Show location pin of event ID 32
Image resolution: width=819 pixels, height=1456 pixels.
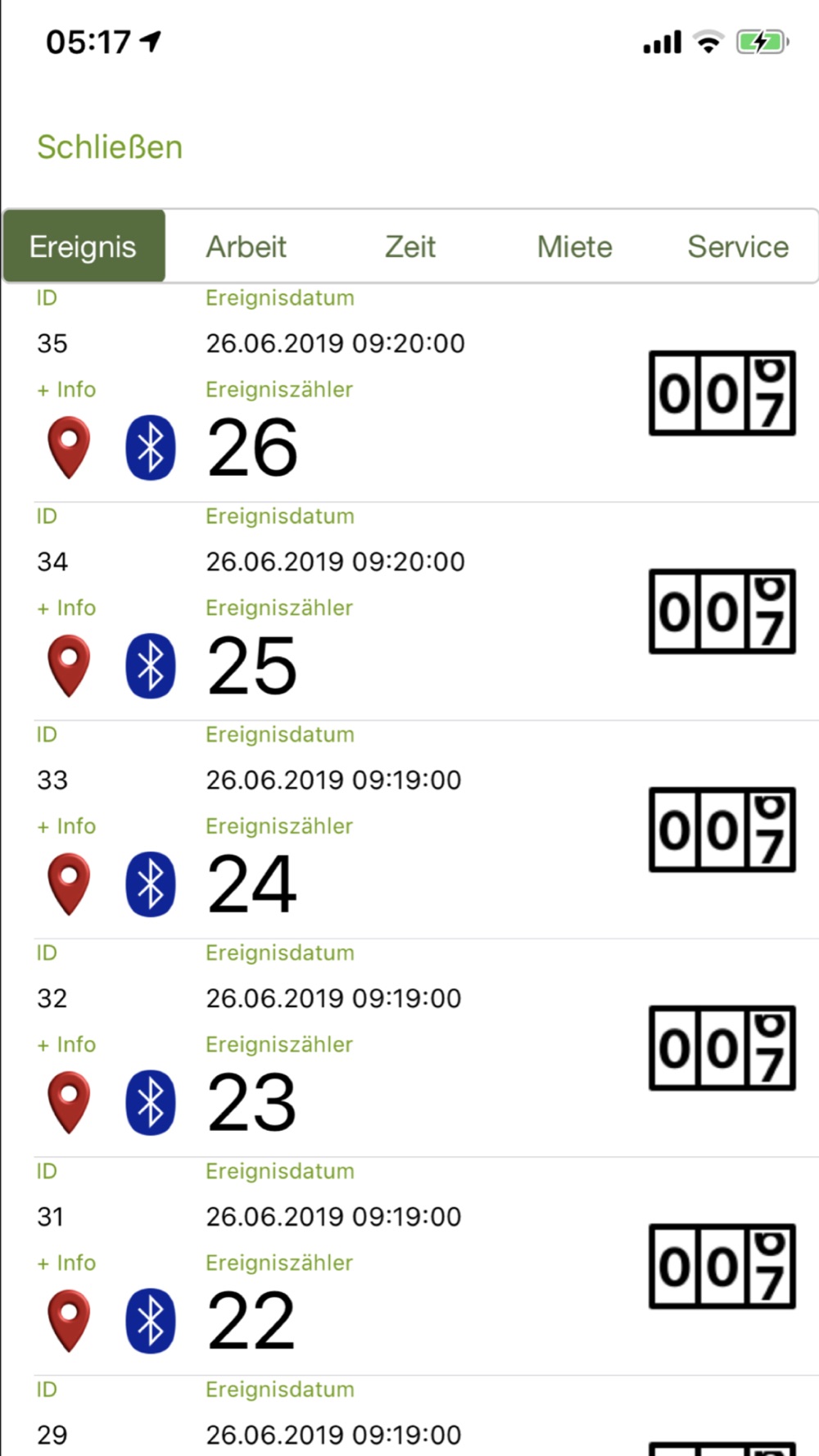click(x=70, y=1102)
